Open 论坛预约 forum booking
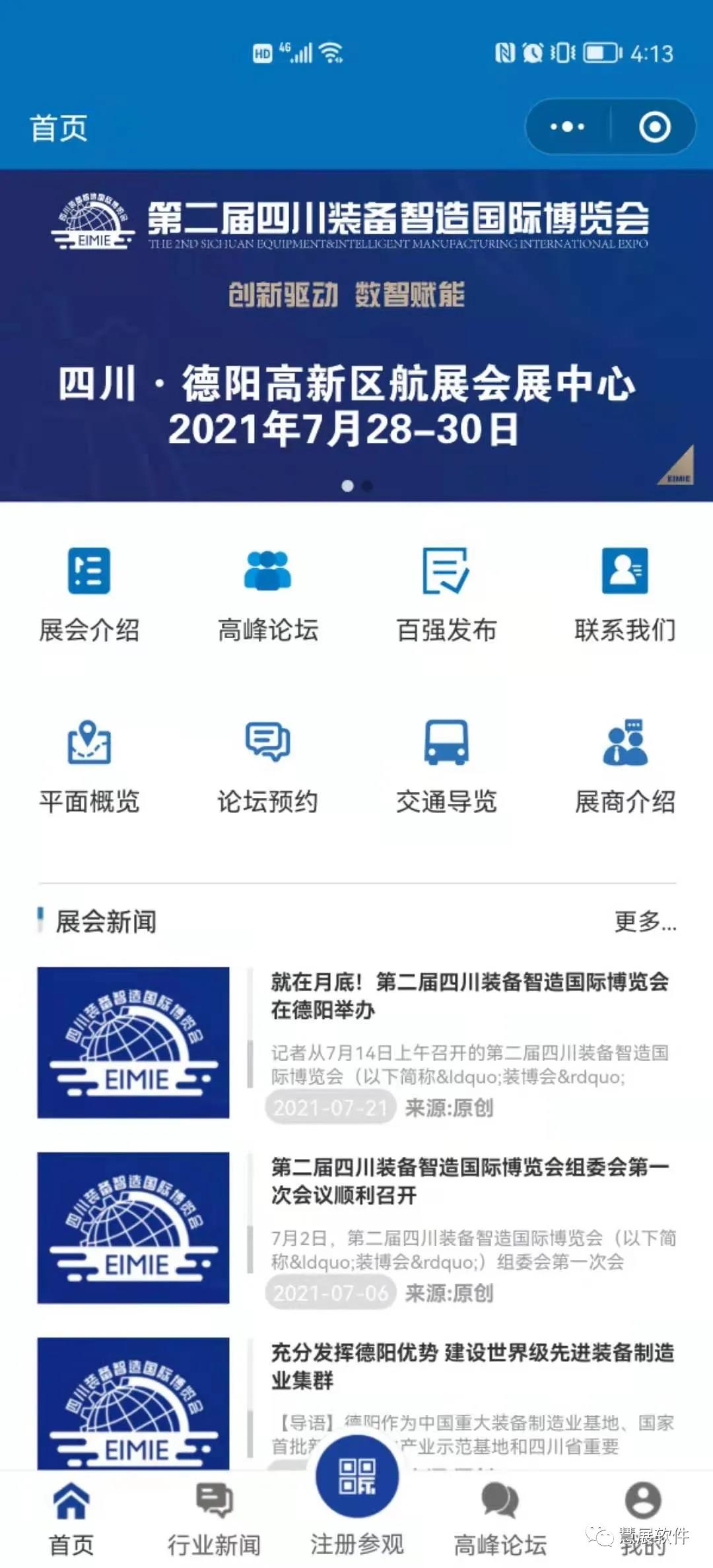 coord(267,766)
